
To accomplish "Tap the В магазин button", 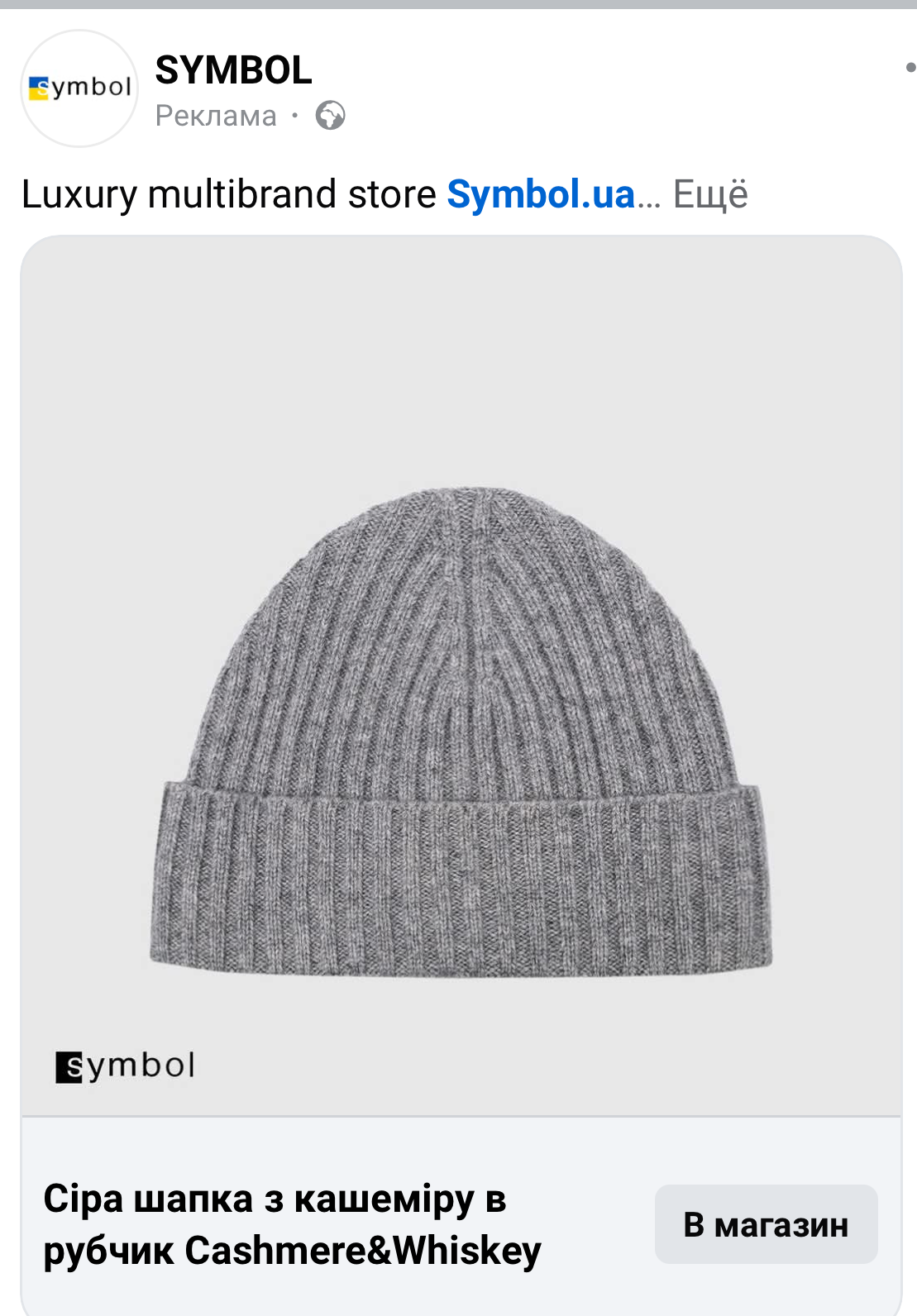I will click(766, 1224).
